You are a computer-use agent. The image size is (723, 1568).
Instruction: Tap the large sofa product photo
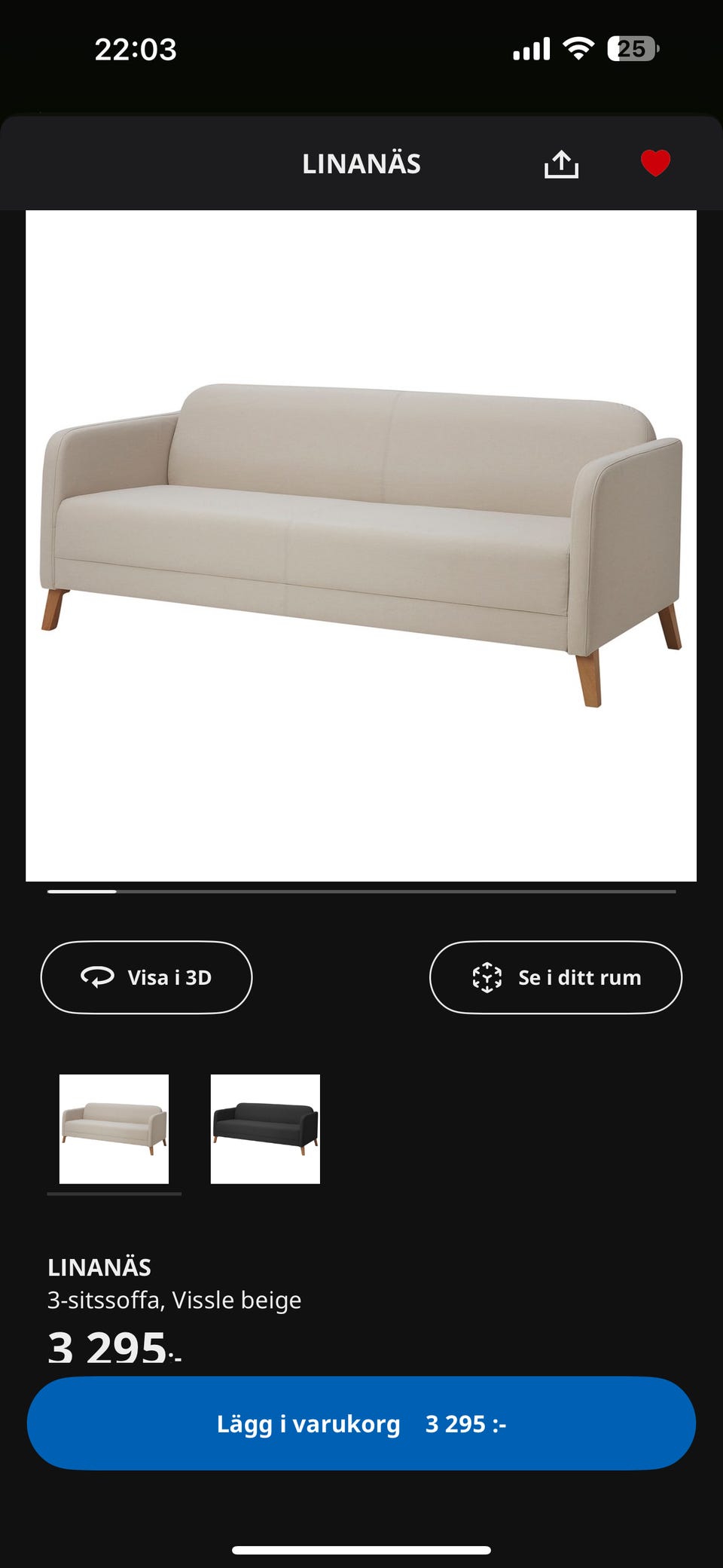point(361,543)
